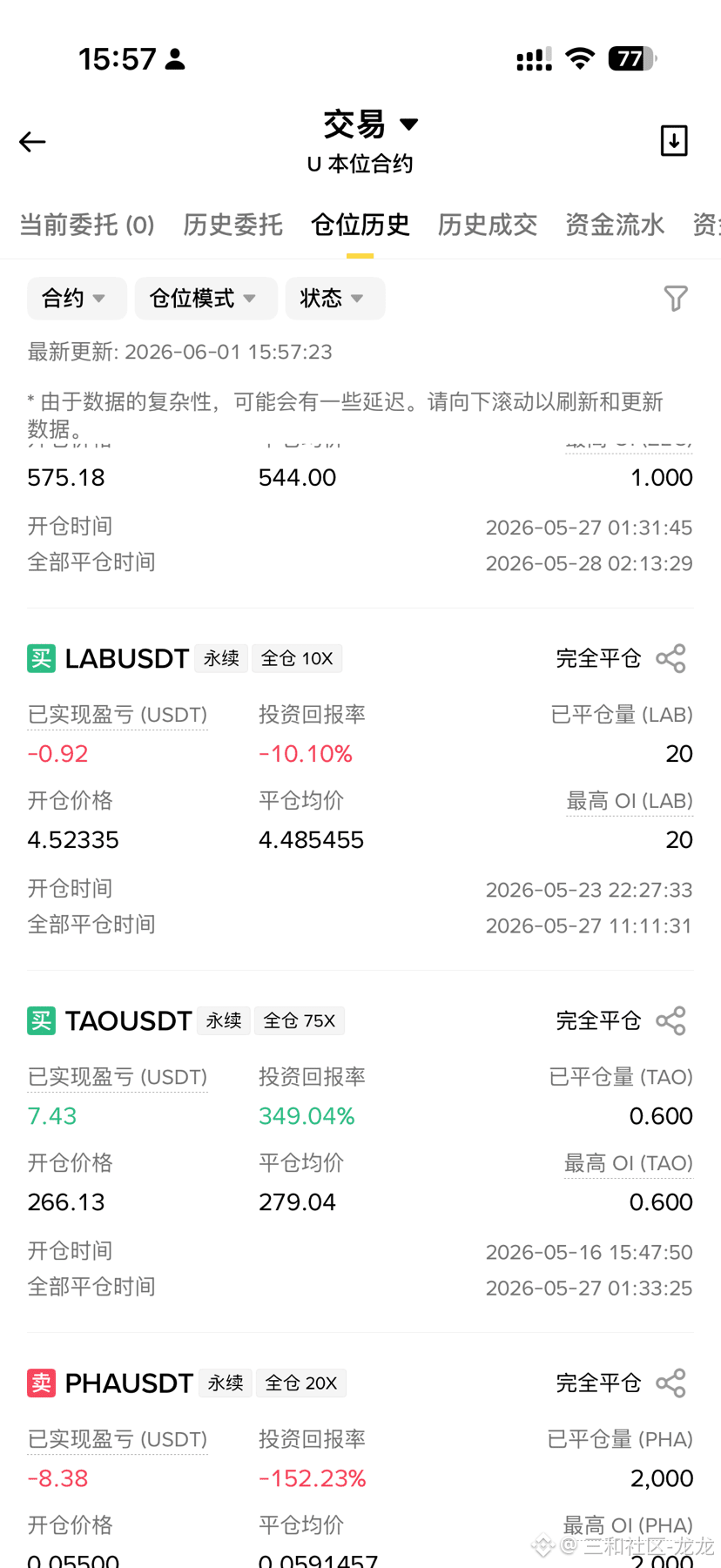Go back with the arrow icon
Image resolution: width=721 pixels, height=1568 pixels.
coord(32,141)
